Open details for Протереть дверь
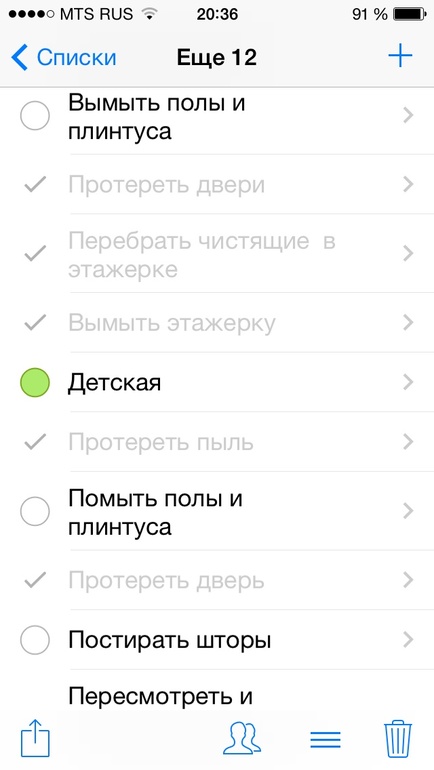434x770 pixels. [x=408, y=580]
